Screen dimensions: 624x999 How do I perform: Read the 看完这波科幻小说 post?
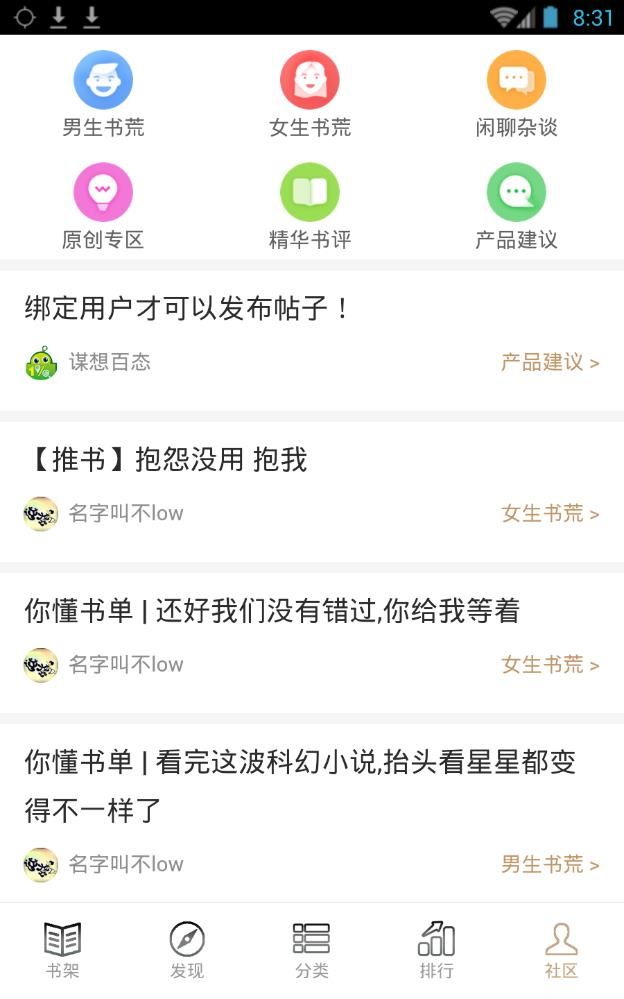coord(300,785)
